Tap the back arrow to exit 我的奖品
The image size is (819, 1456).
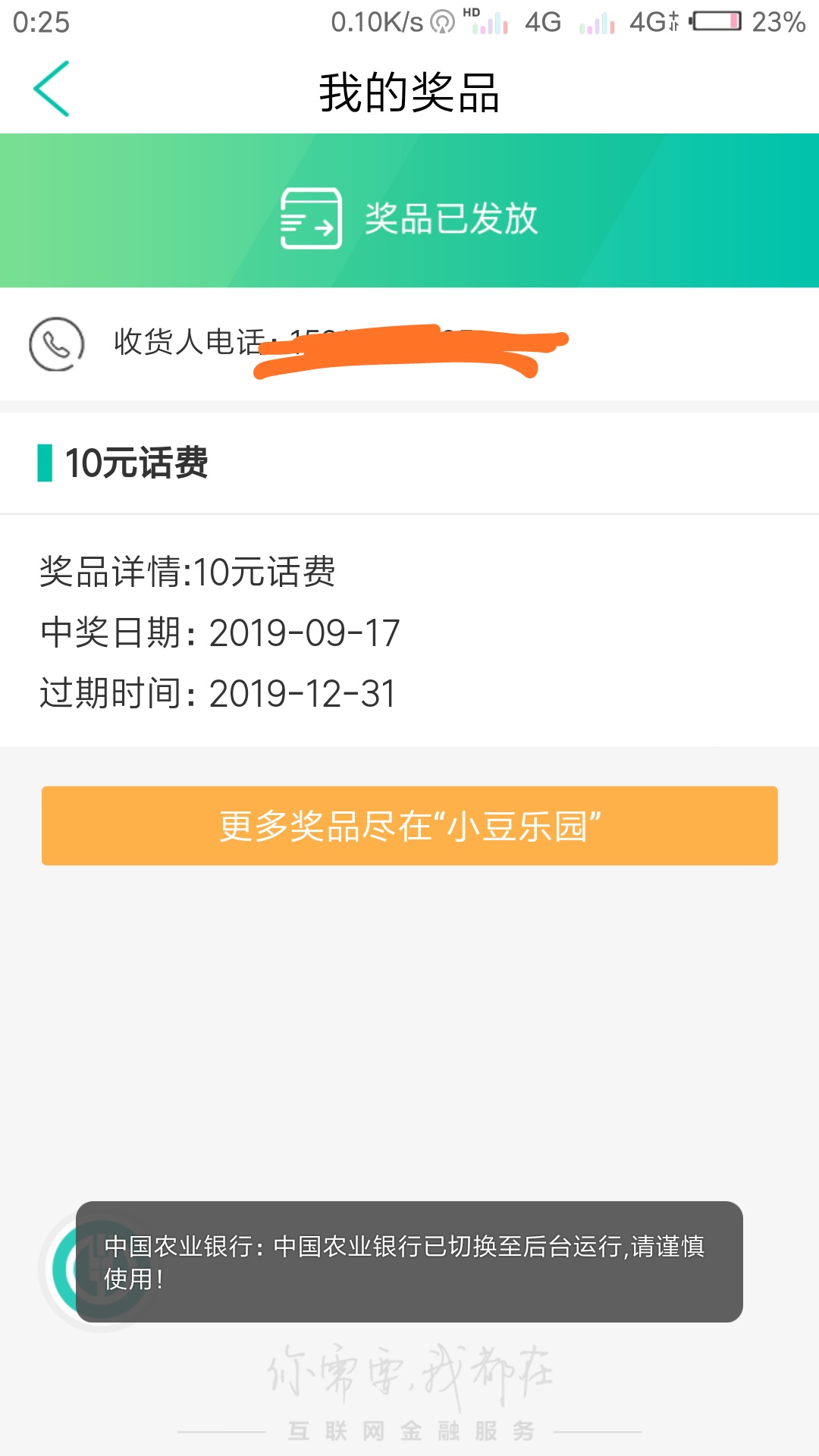tap(51, 89)
